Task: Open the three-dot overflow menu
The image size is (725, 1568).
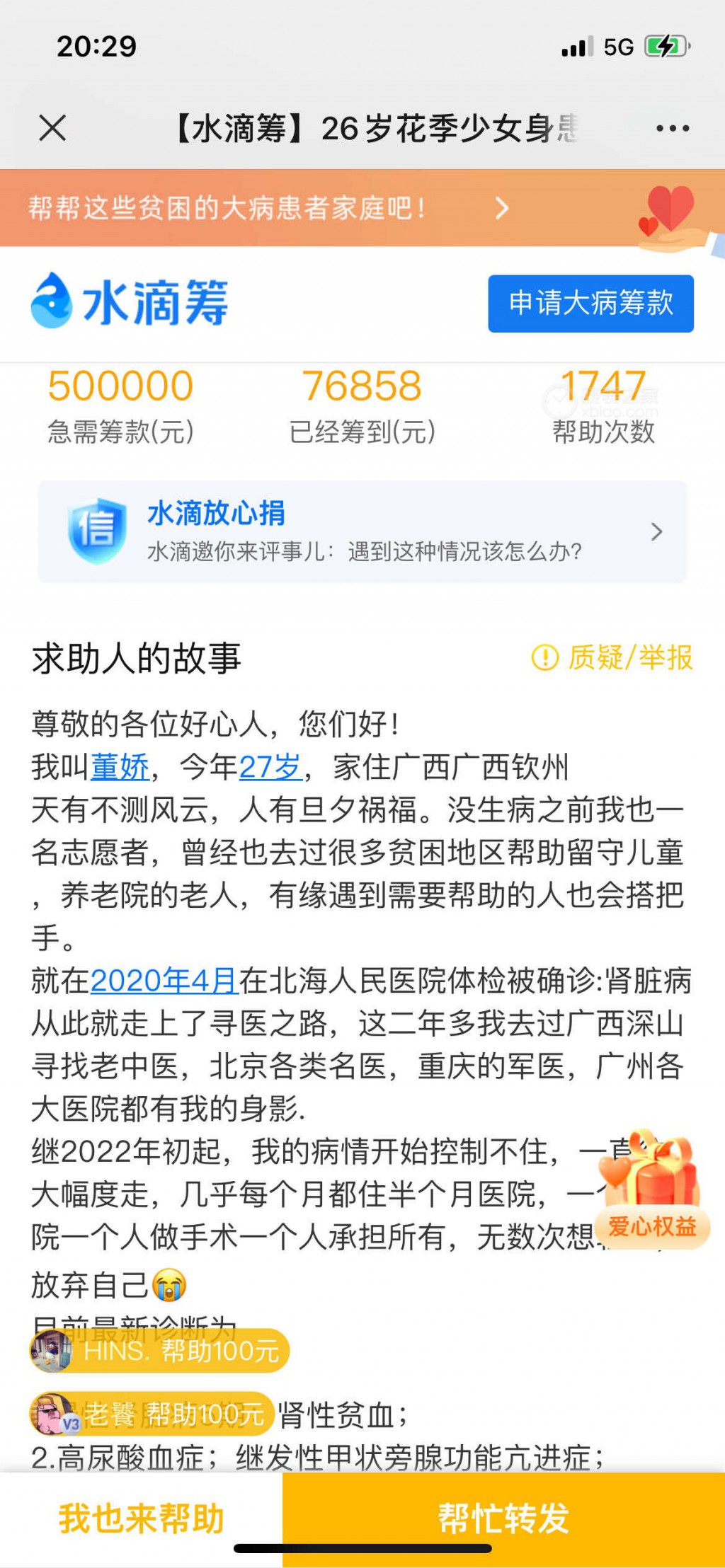Action: click(672, 128)
